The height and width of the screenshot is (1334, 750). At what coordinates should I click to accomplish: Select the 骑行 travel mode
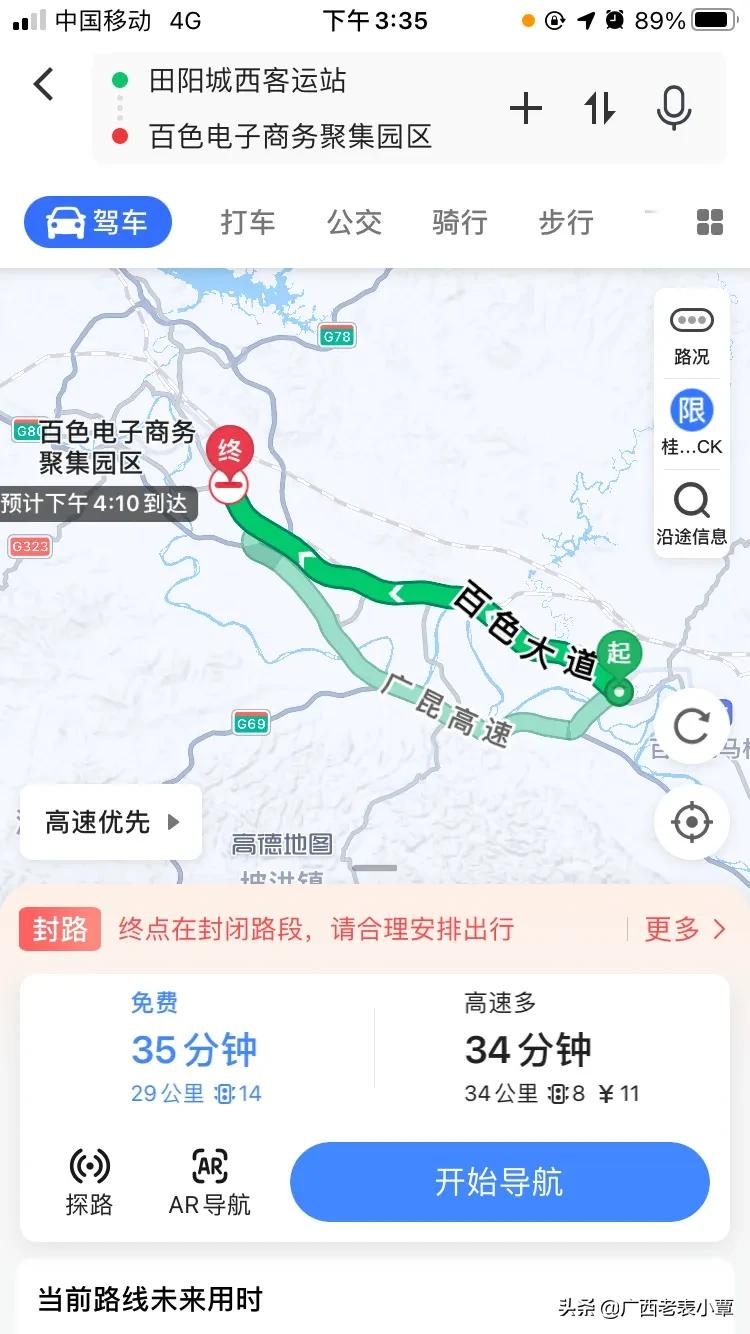(459, 222)
